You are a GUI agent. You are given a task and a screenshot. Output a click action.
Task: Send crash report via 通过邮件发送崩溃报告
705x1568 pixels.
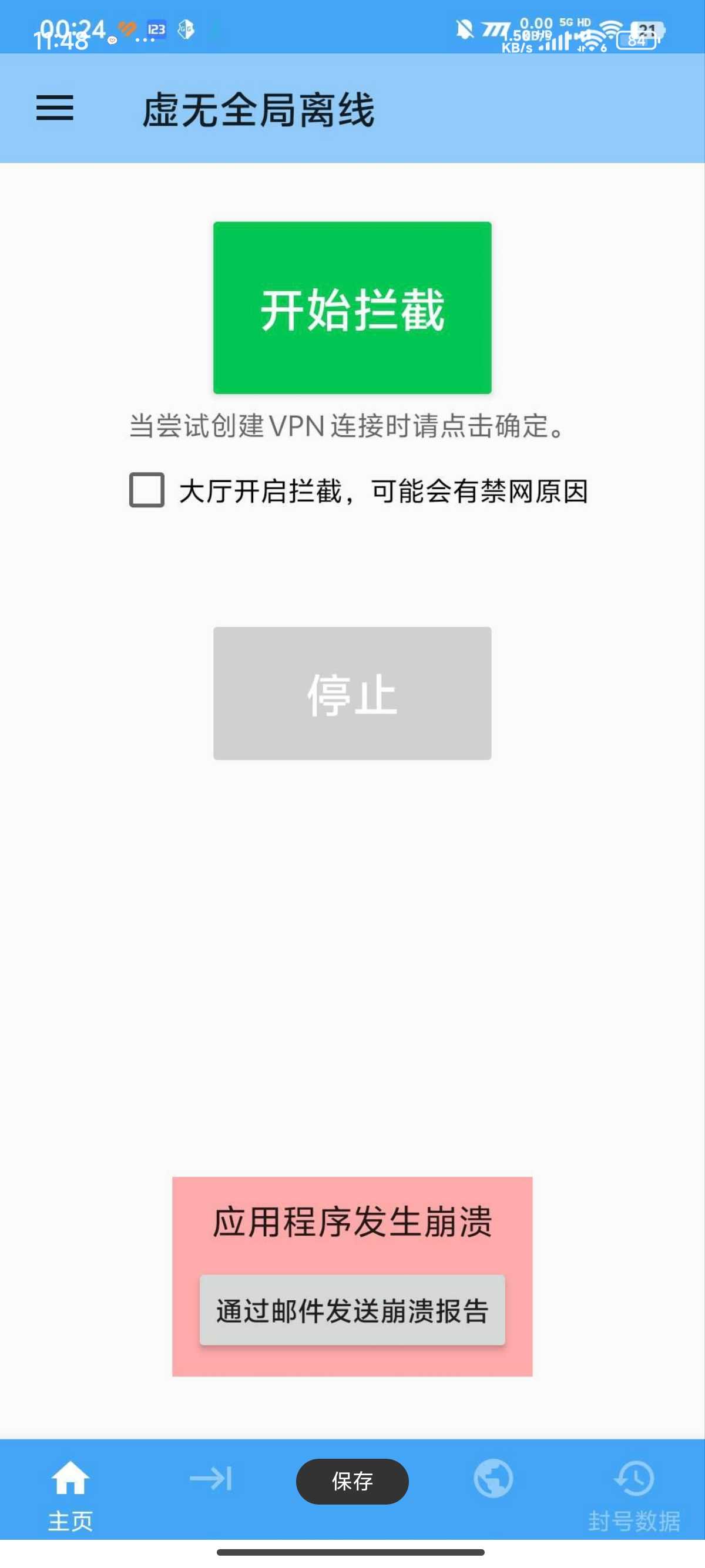352,1309
